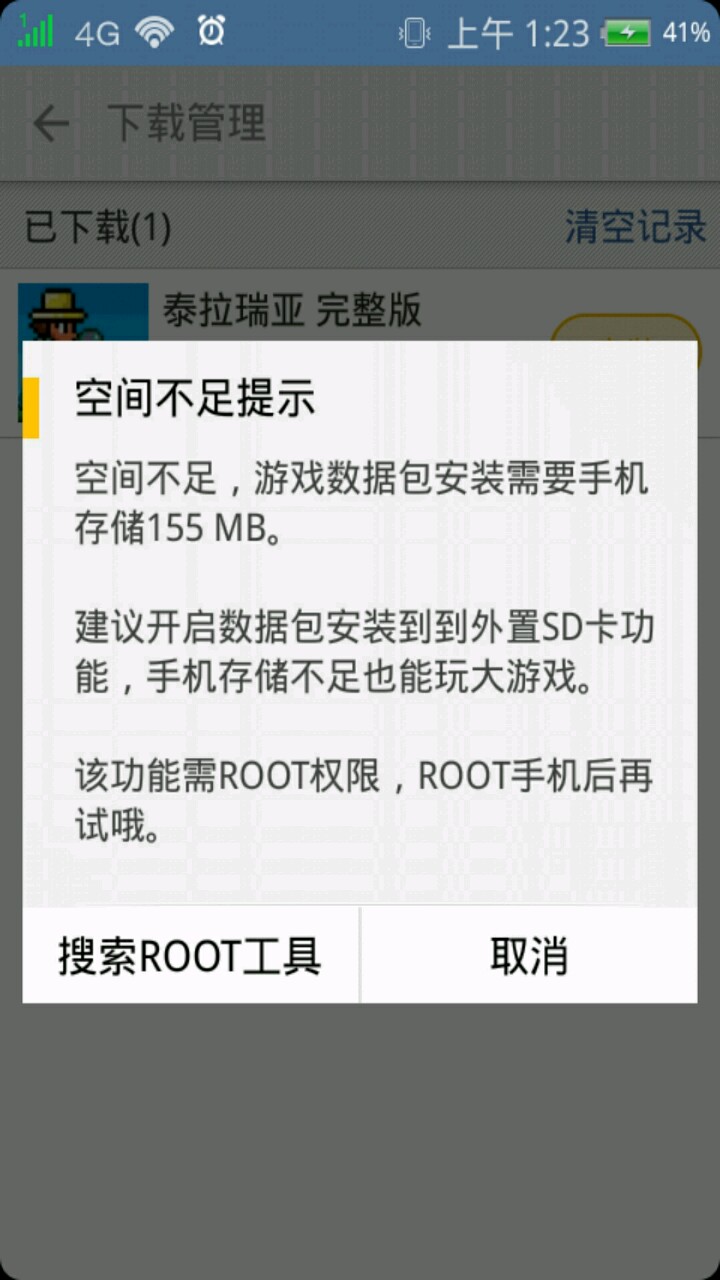Image resolution: width=720 pixels, height=1280 pixels.
Task: Tap the 搜索ROOT工具 button
Action: click(190, 956)
